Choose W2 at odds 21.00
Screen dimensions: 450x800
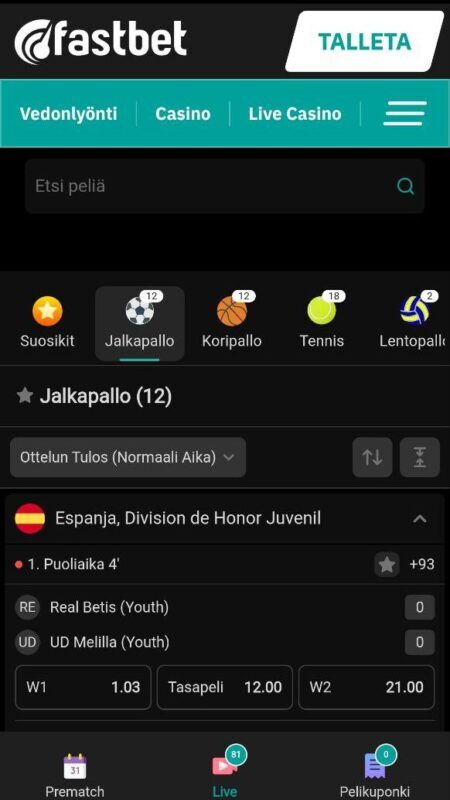tap(366, 687)
